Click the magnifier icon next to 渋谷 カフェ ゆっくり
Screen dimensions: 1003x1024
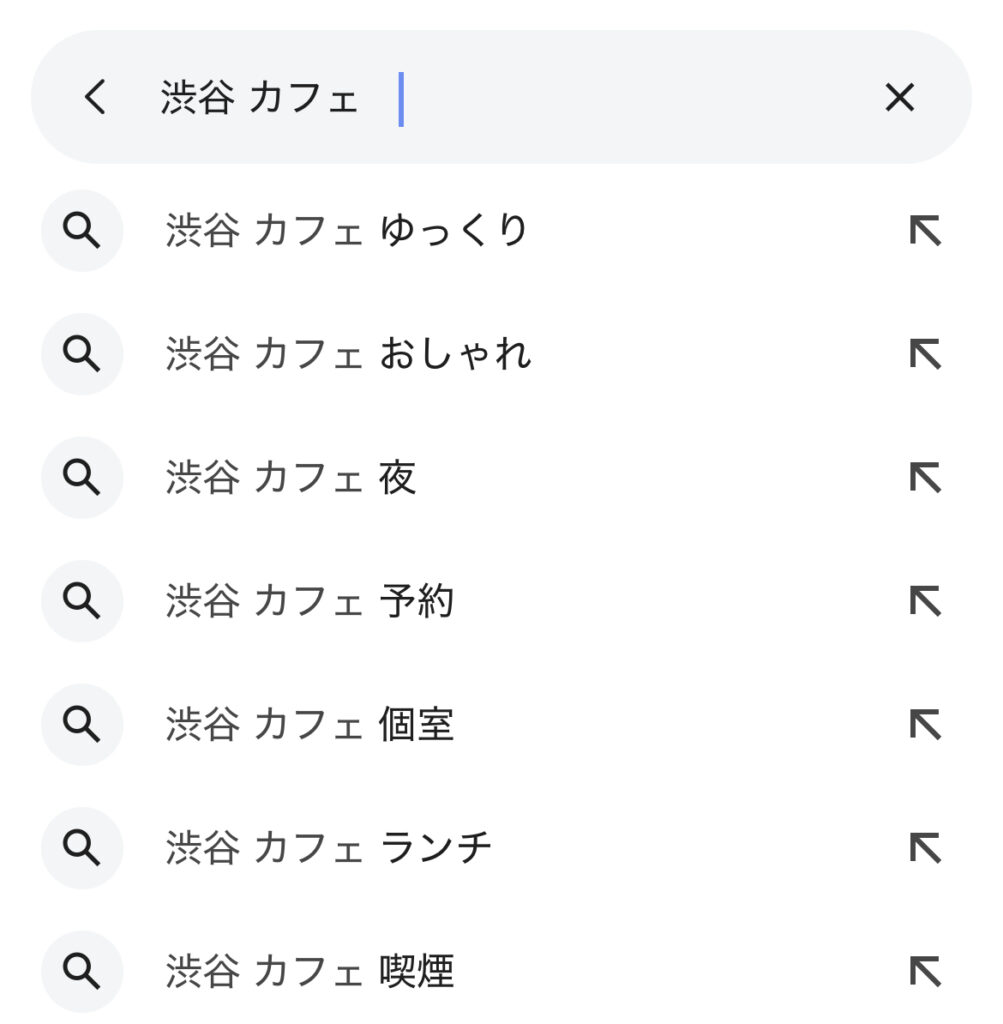pyautogui.click(x=82, y=231)
